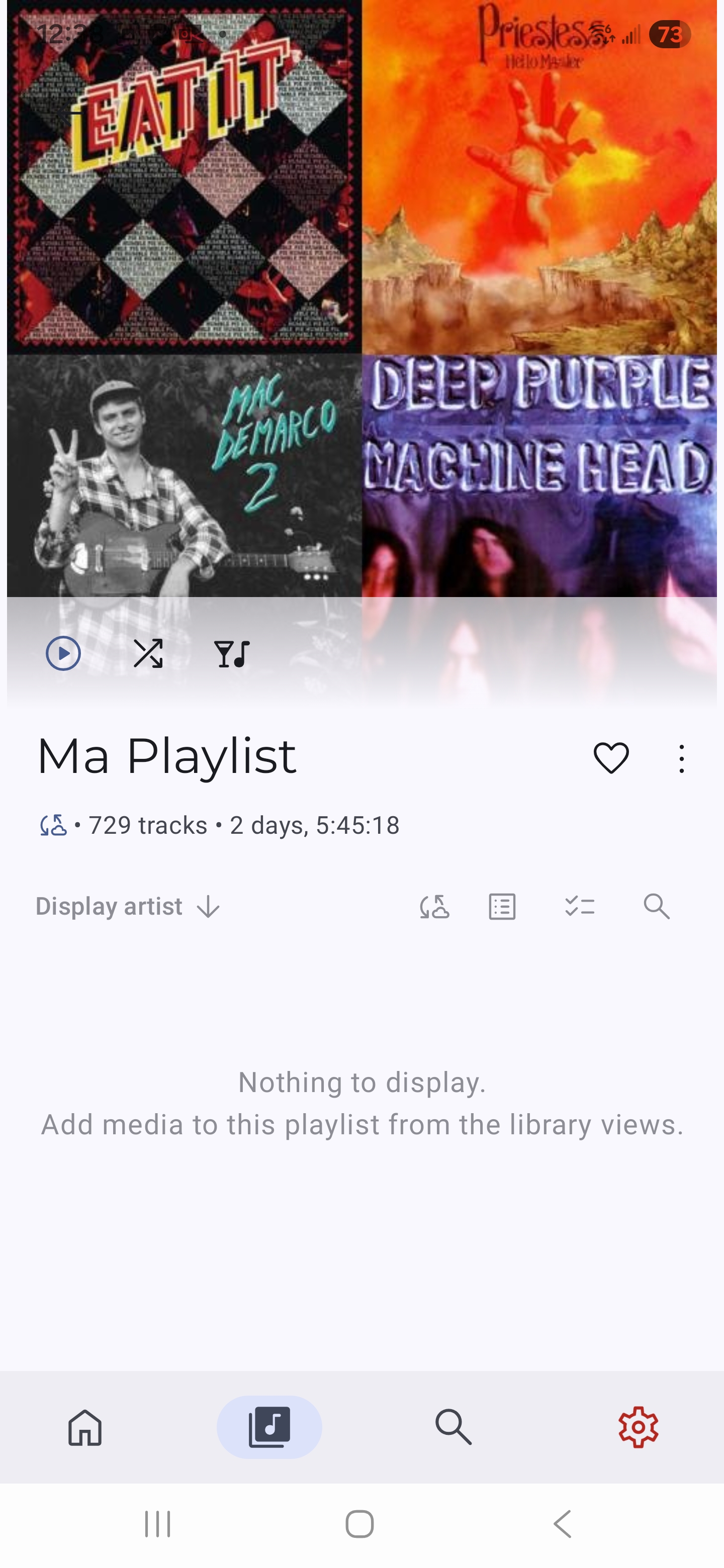Play the Ma Playlist
The height and width of the screenshot is (1568, 724).
click(x=63, y=654)
